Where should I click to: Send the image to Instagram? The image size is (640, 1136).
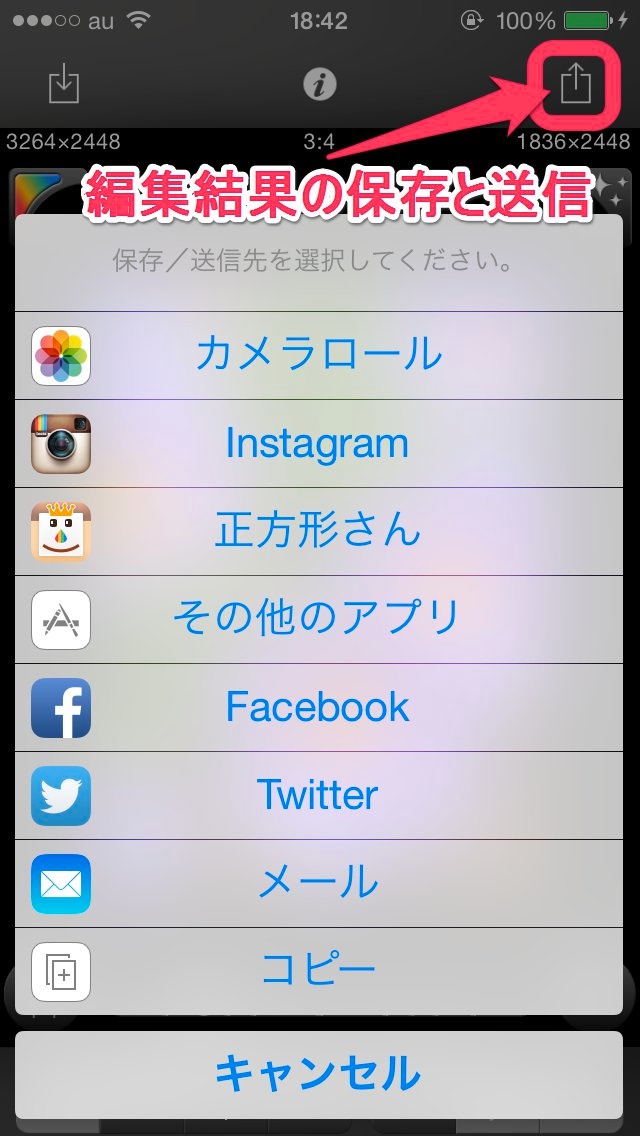[x=318, y=443]
